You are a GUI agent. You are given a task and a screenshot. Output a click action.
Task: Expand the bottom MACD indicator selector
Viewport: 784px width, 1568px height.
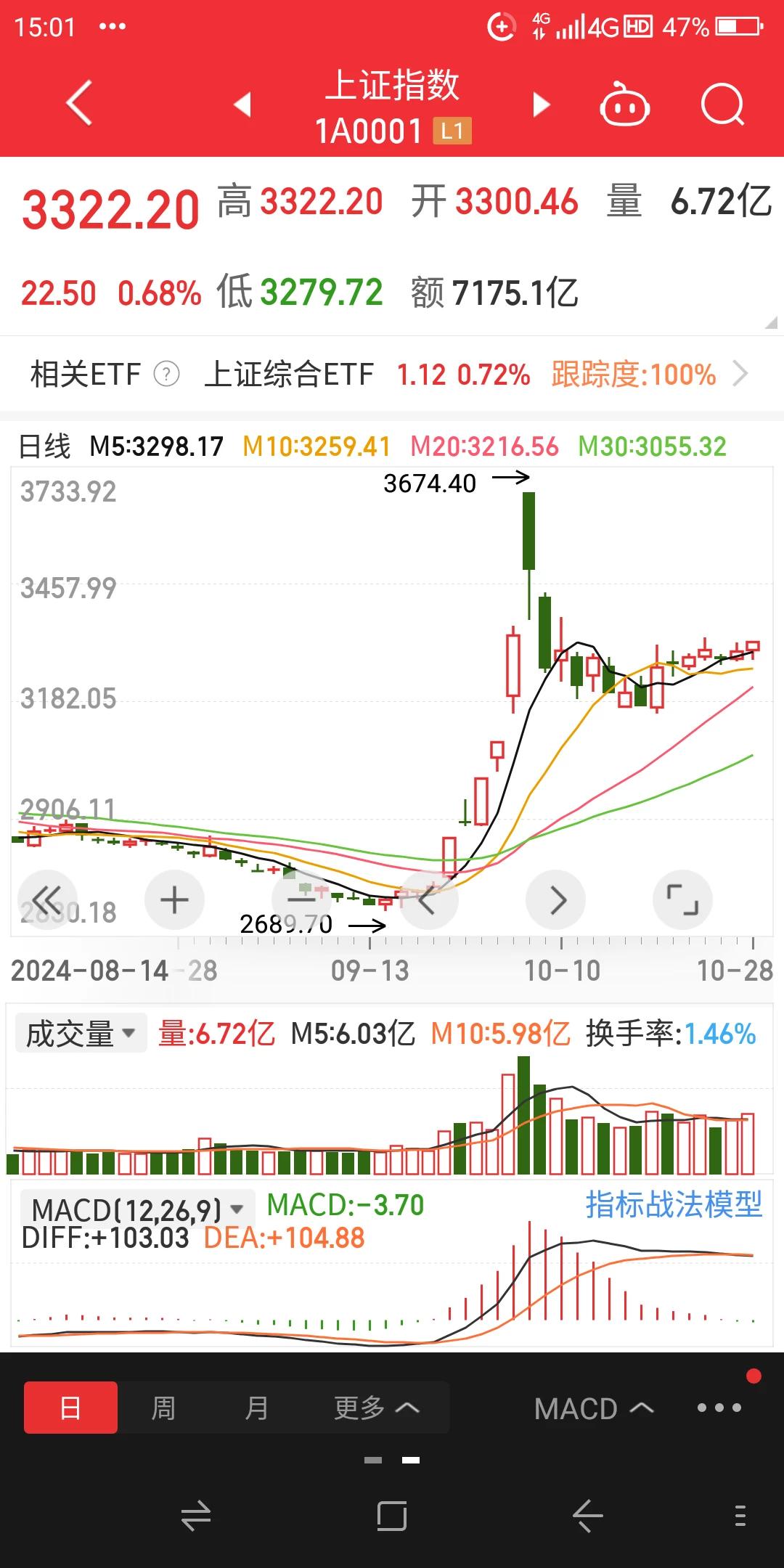(x=594, y=1408)
